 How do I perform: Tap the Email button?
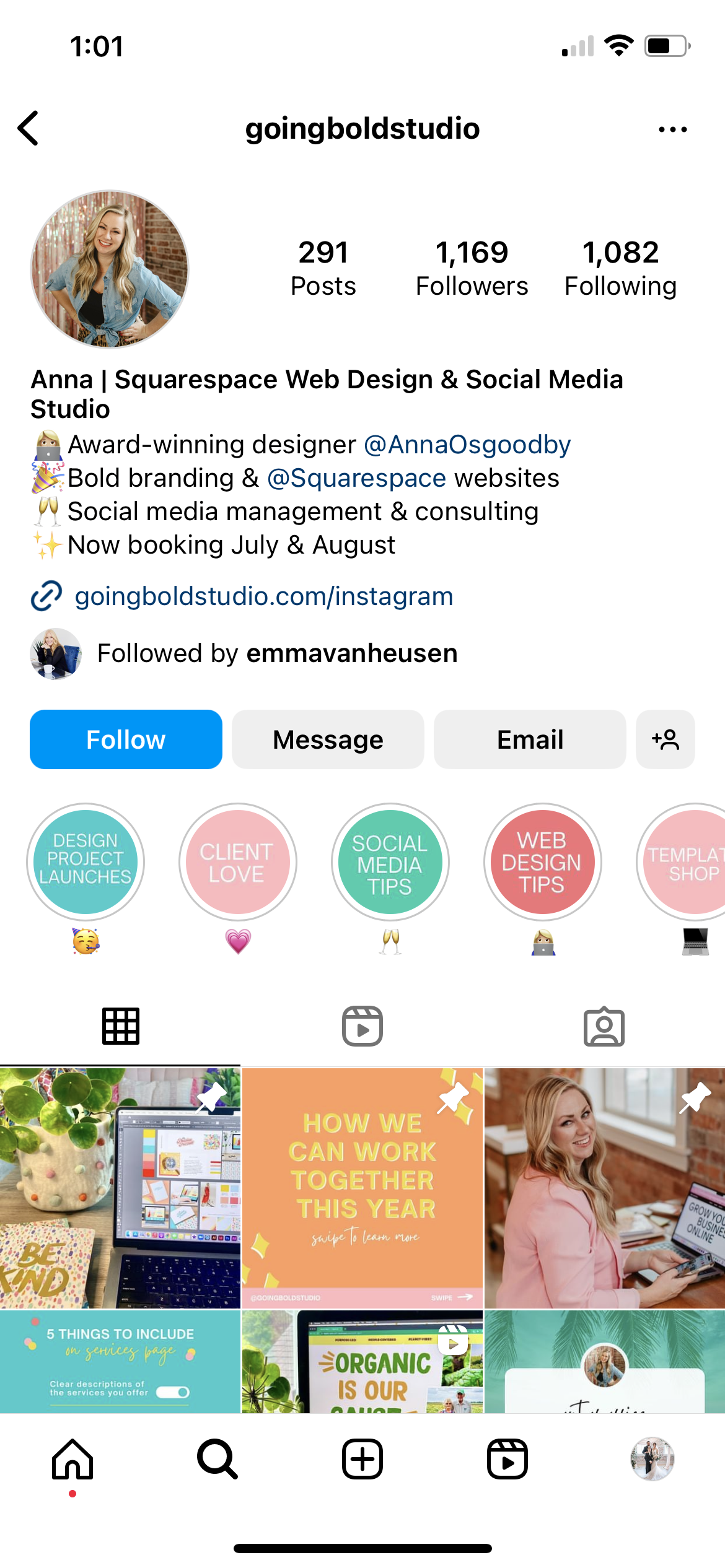tap(530, 739)
